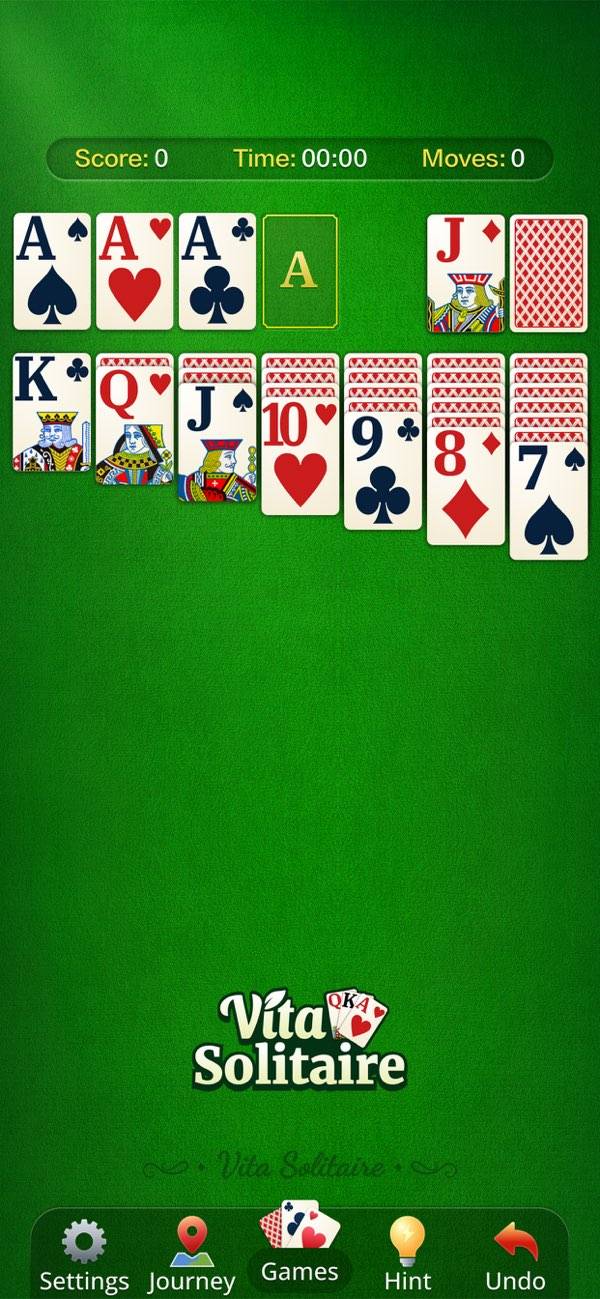Tap the 9 of clubs card
This screenshot has width=600, height=1299.
(383, 470)
